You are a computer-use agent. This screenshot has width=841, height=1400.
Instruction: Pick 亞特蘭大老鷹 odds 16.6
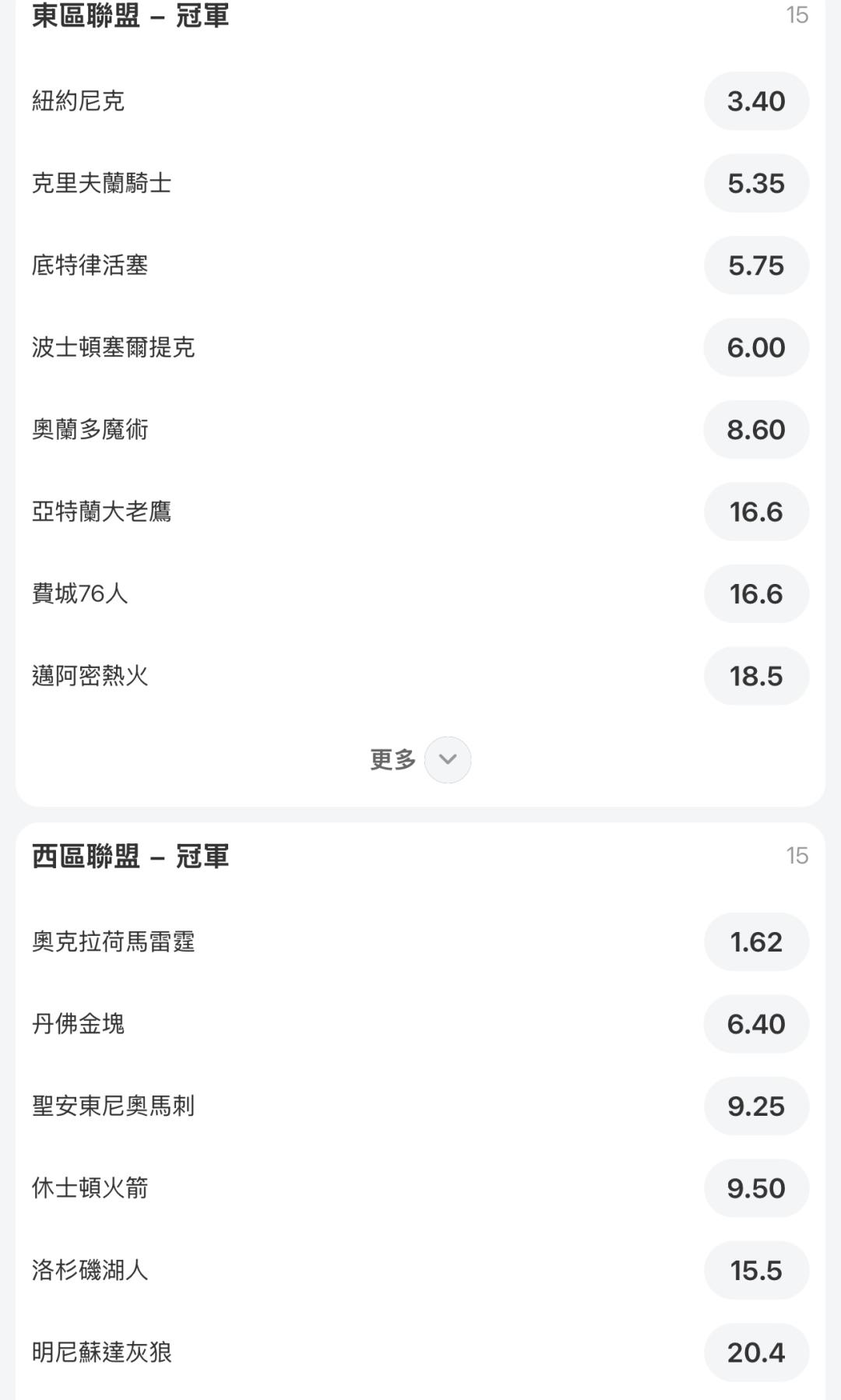756,512
